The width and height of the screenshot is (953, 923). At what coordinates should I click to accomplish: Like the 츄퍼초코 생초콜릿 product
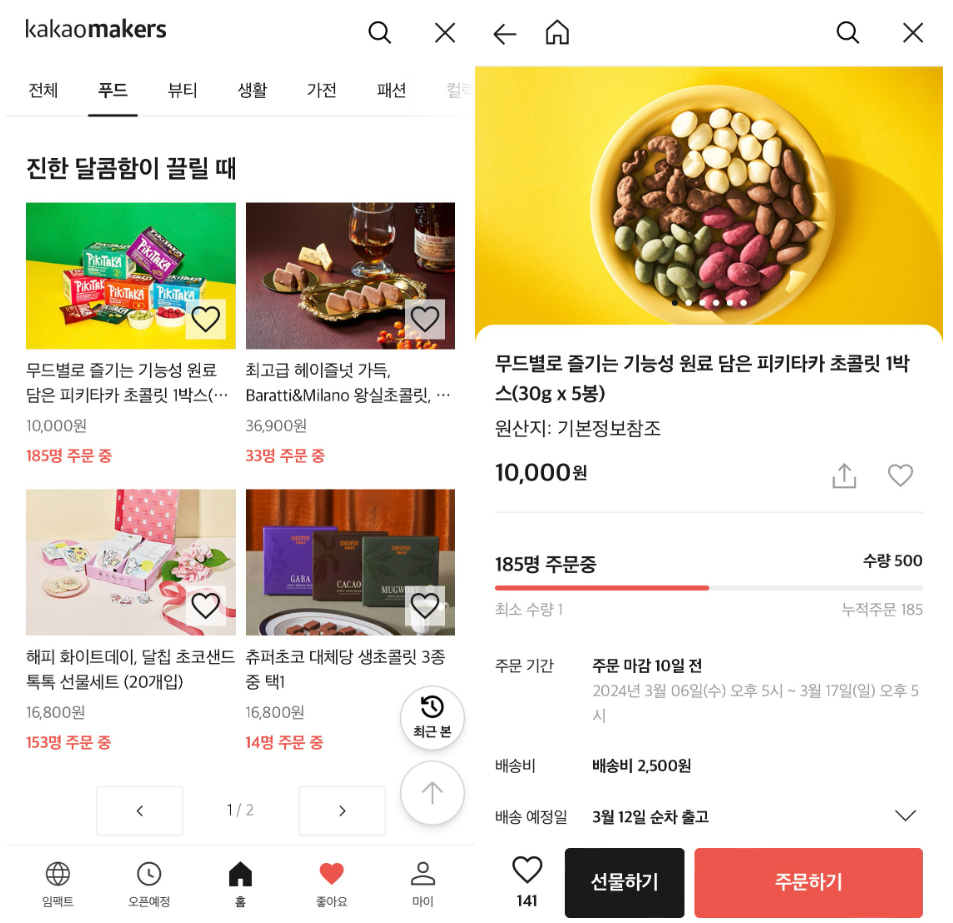(425, 605)
